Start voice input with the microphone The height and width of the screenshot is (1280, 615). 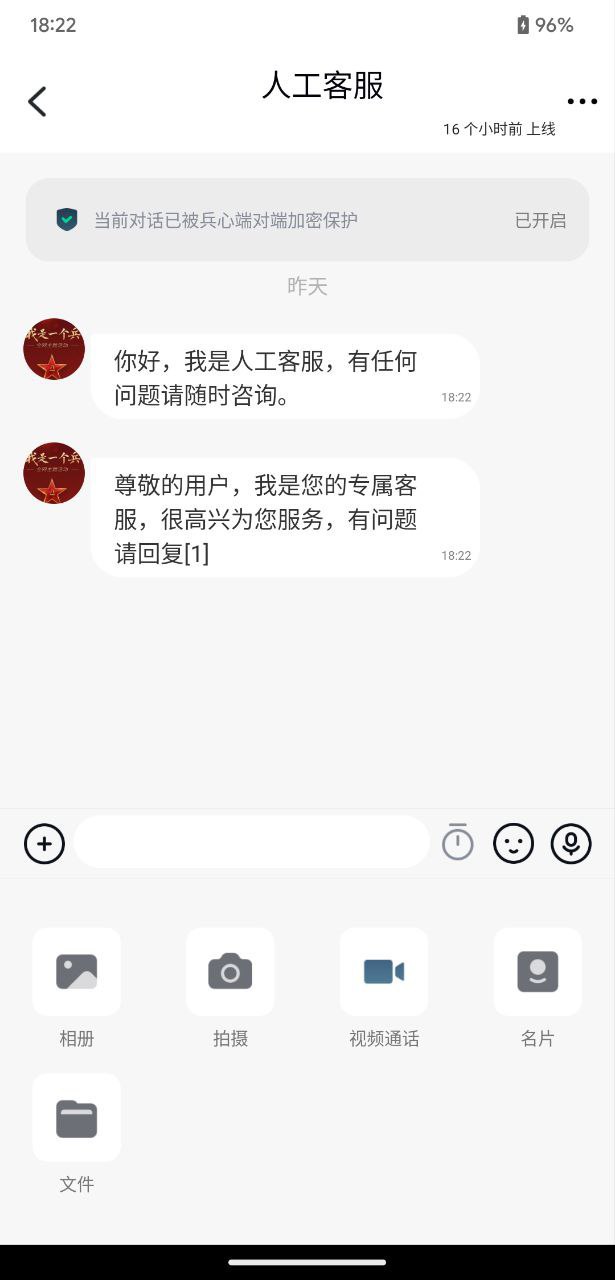pos(571,844)
